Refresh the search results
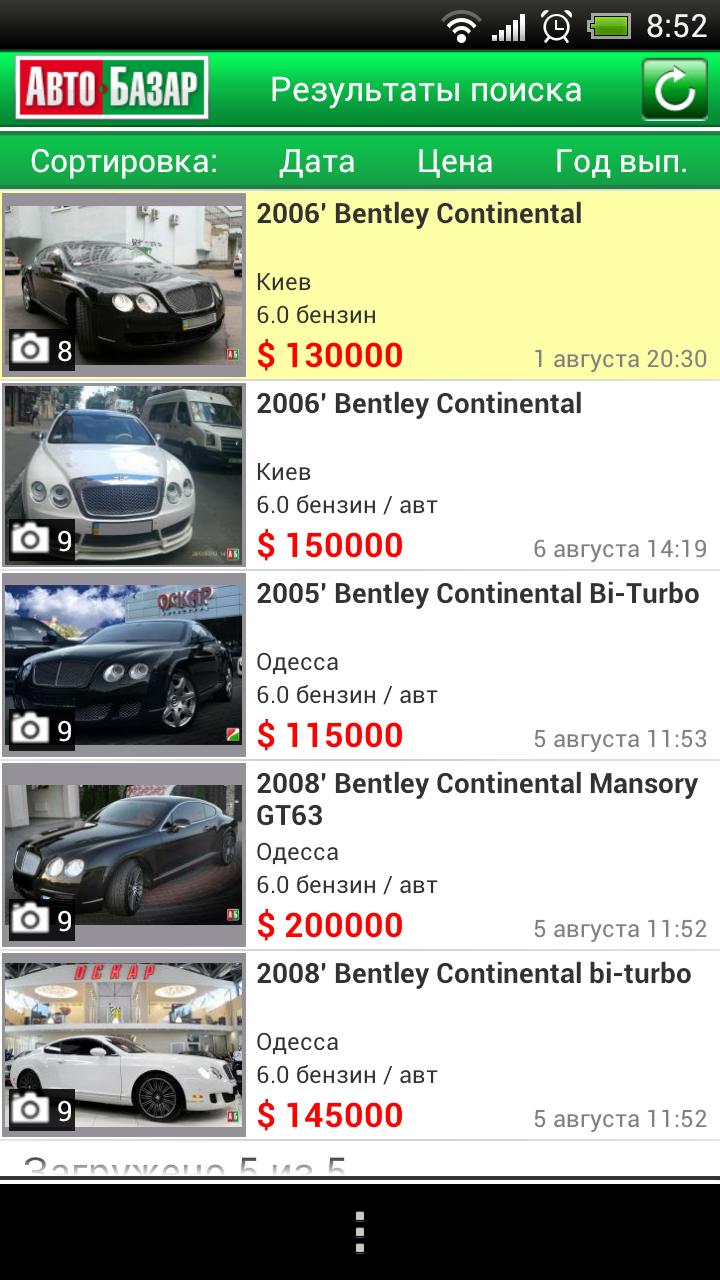720x1280 pixels. 674,89
